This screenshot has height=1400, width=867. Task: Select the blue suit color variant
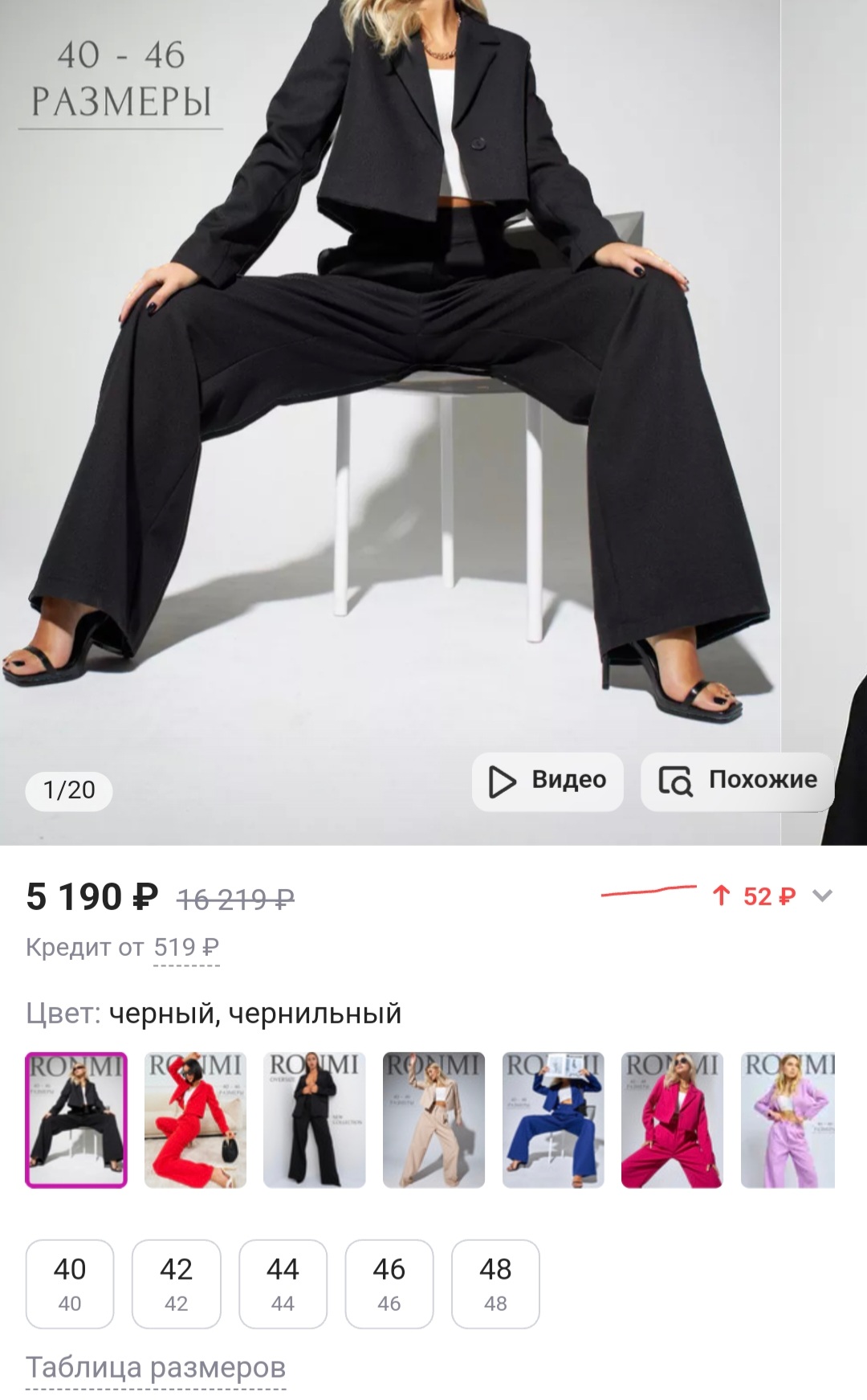pos(553,1120)
